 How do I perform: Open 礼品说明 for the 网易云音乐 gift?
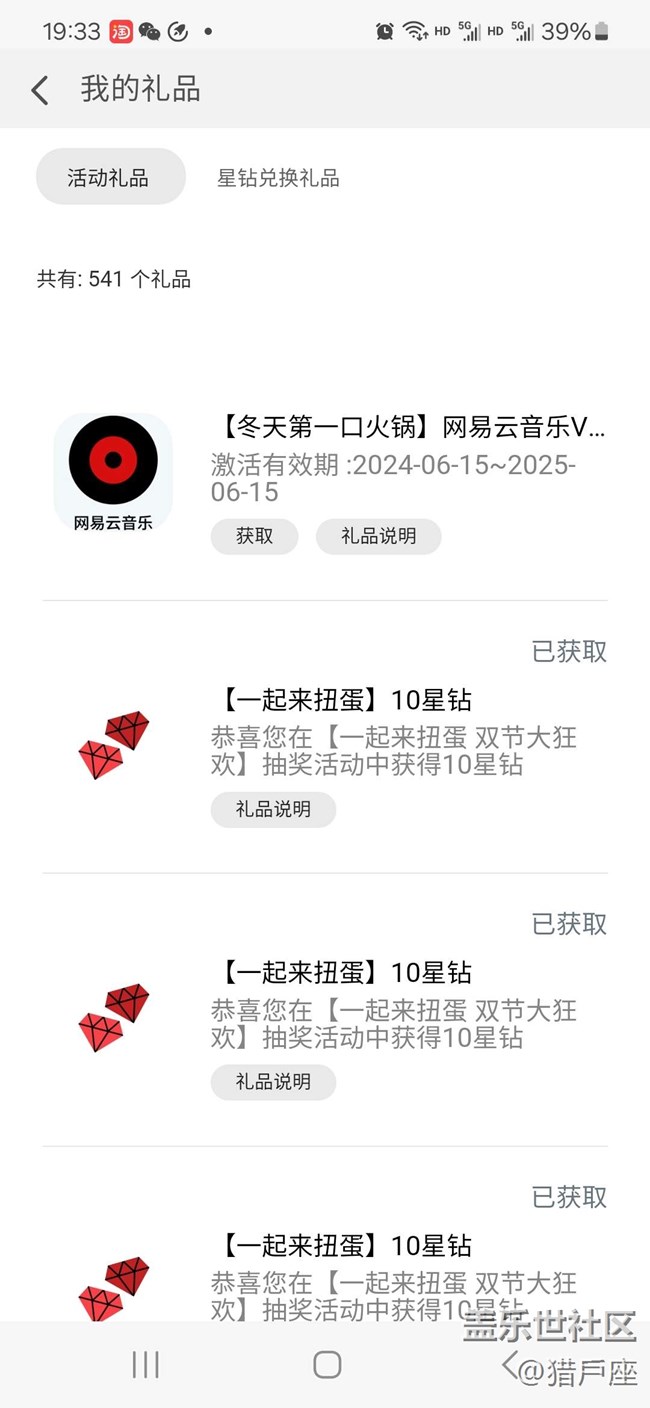pos(378,536)
